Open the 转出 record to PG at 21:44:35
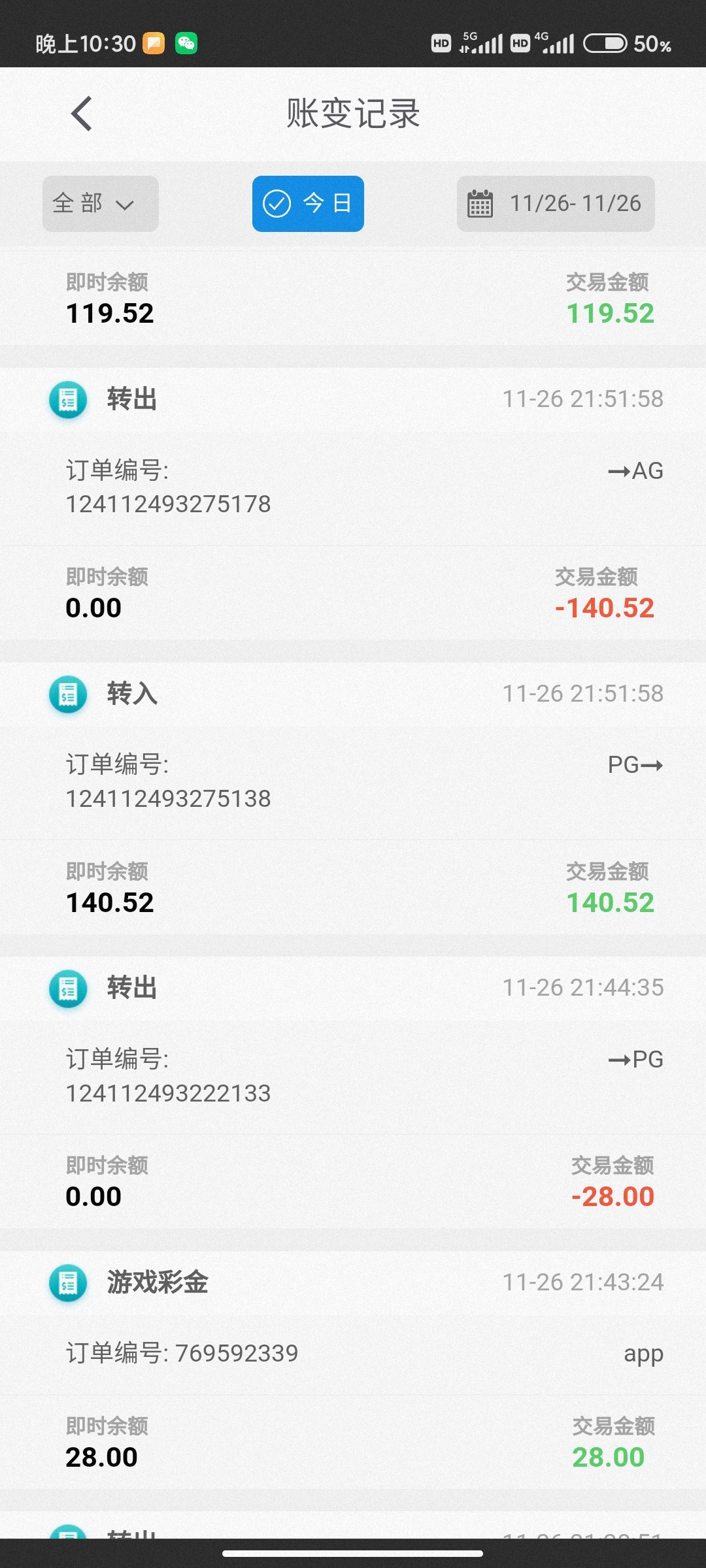Screen dimensions: 706x1568 click(353, 1092)
